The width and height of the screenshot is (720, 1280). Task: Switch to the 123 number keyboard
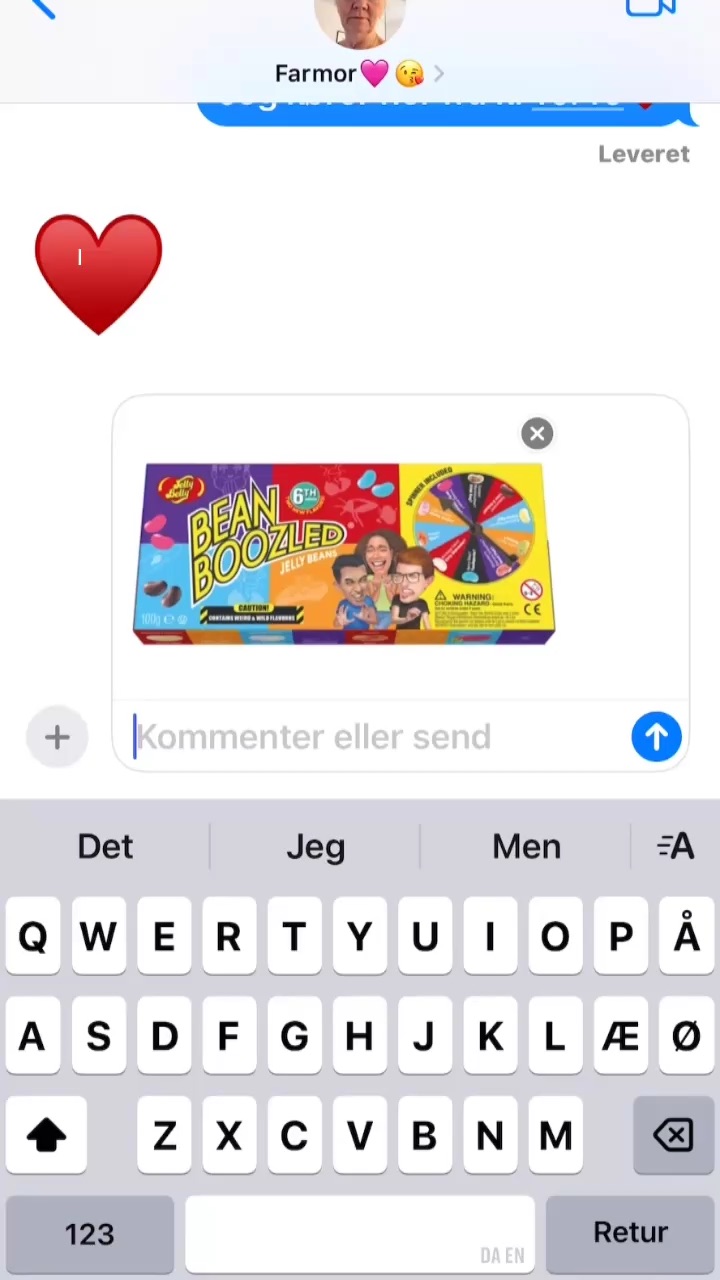point(90,1233)
